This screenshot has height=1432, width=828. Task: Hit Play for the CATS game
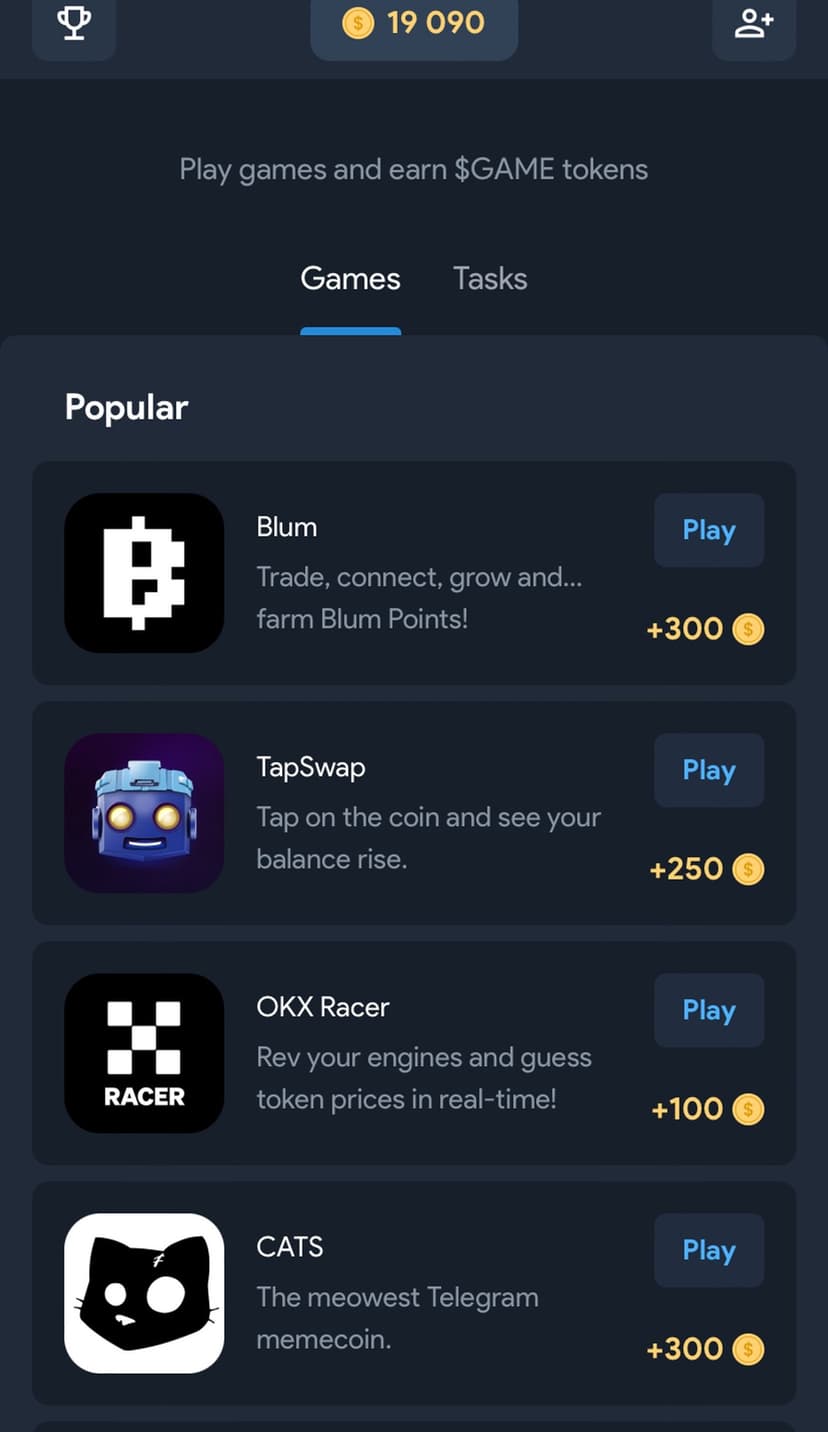(708, 1250)
